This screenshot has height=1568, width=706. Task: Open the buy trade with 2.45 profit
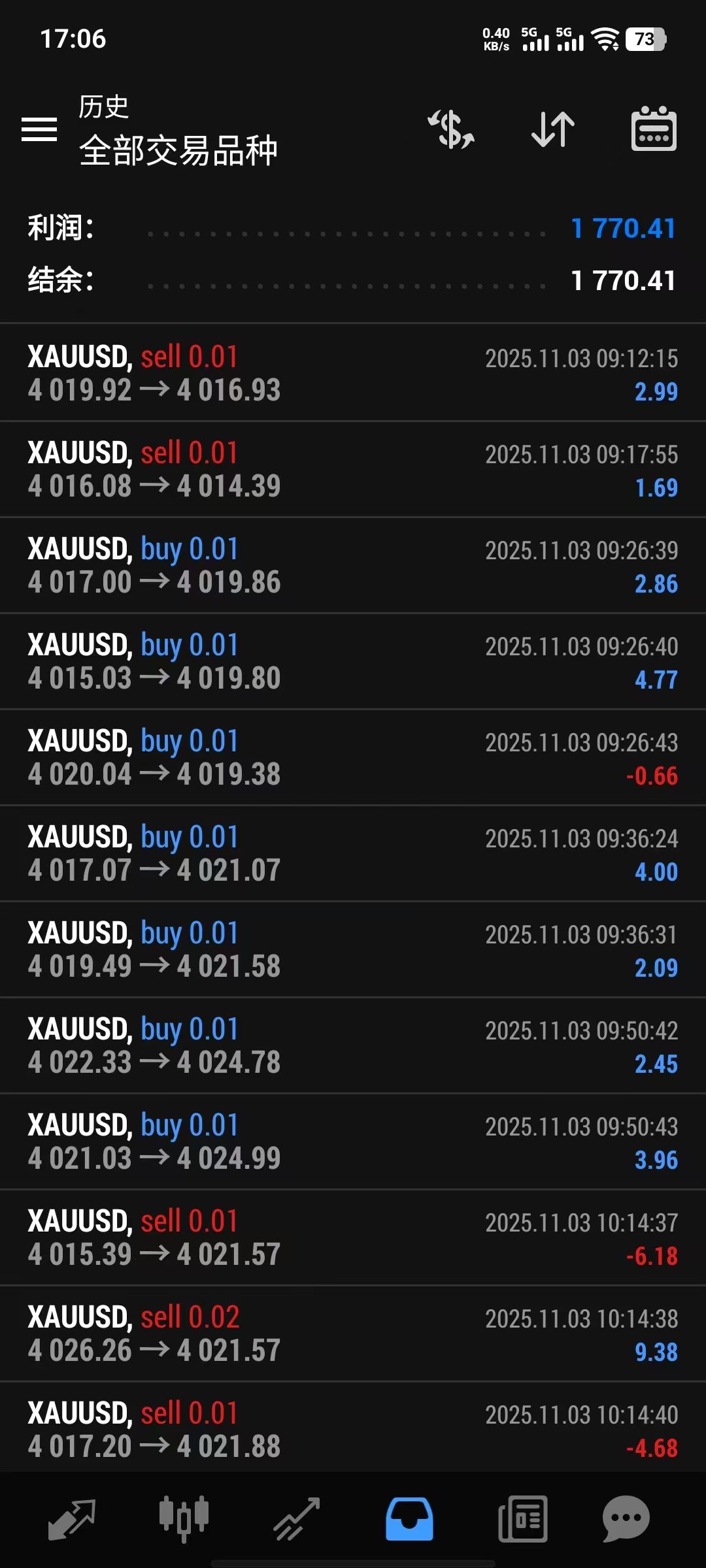(353, 1045)
